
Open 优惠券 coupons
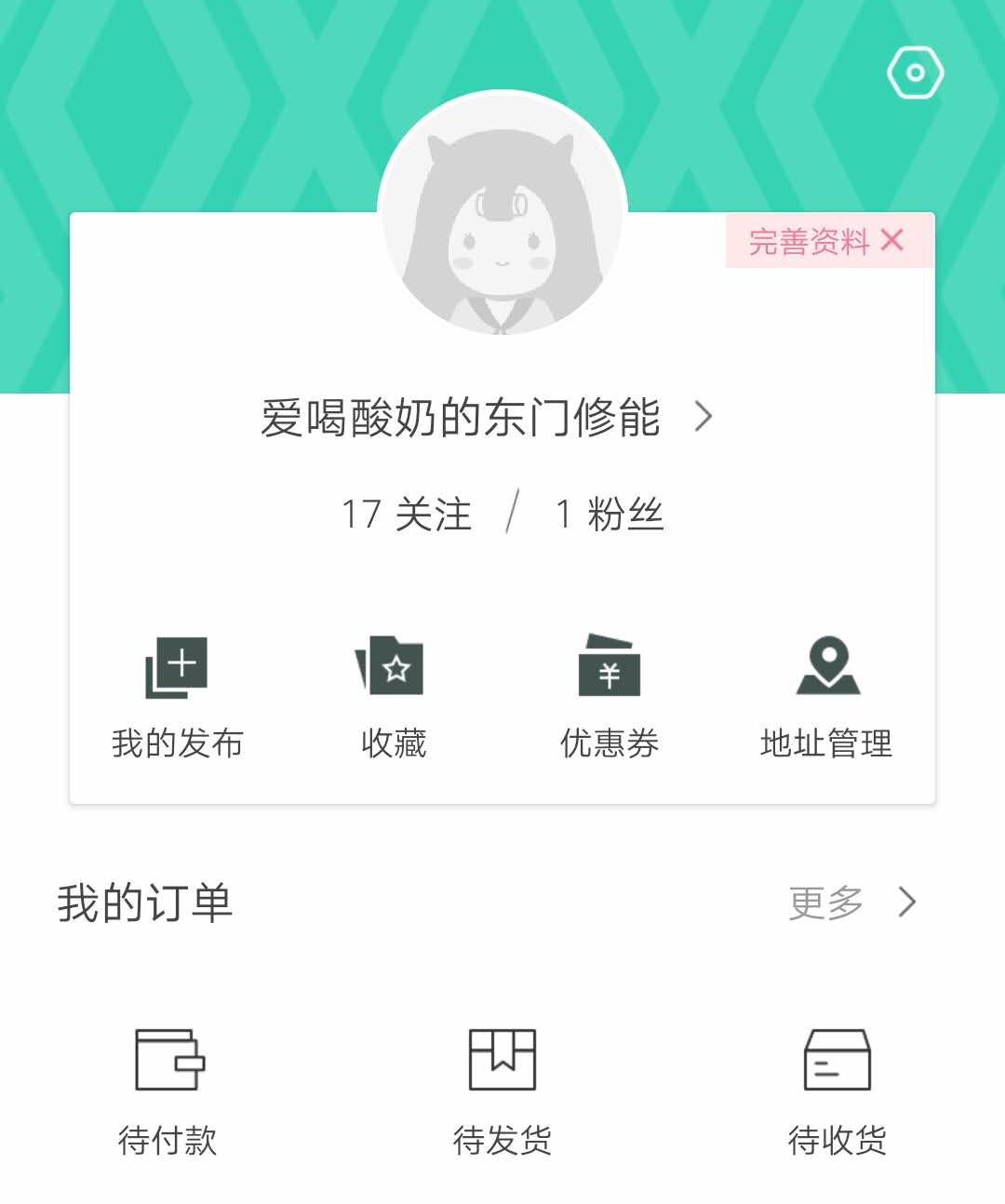610,696
